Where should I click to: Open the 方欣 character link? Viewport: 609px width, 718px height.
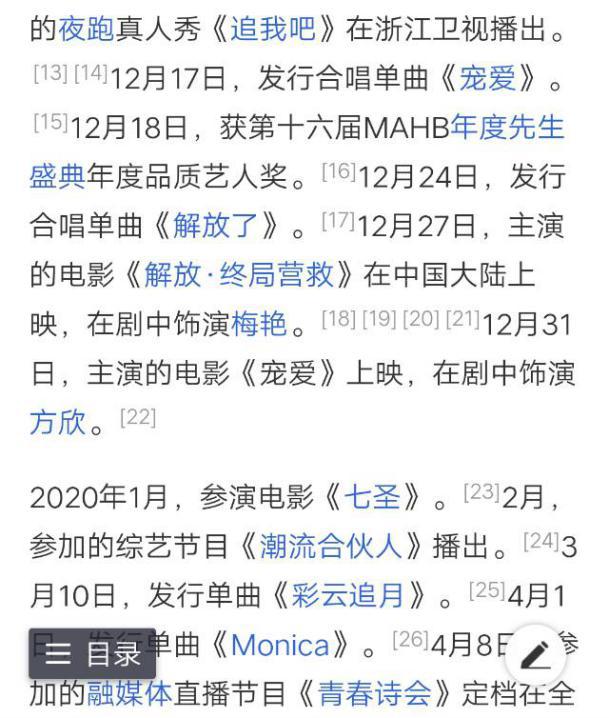click(x=59, y=422)
